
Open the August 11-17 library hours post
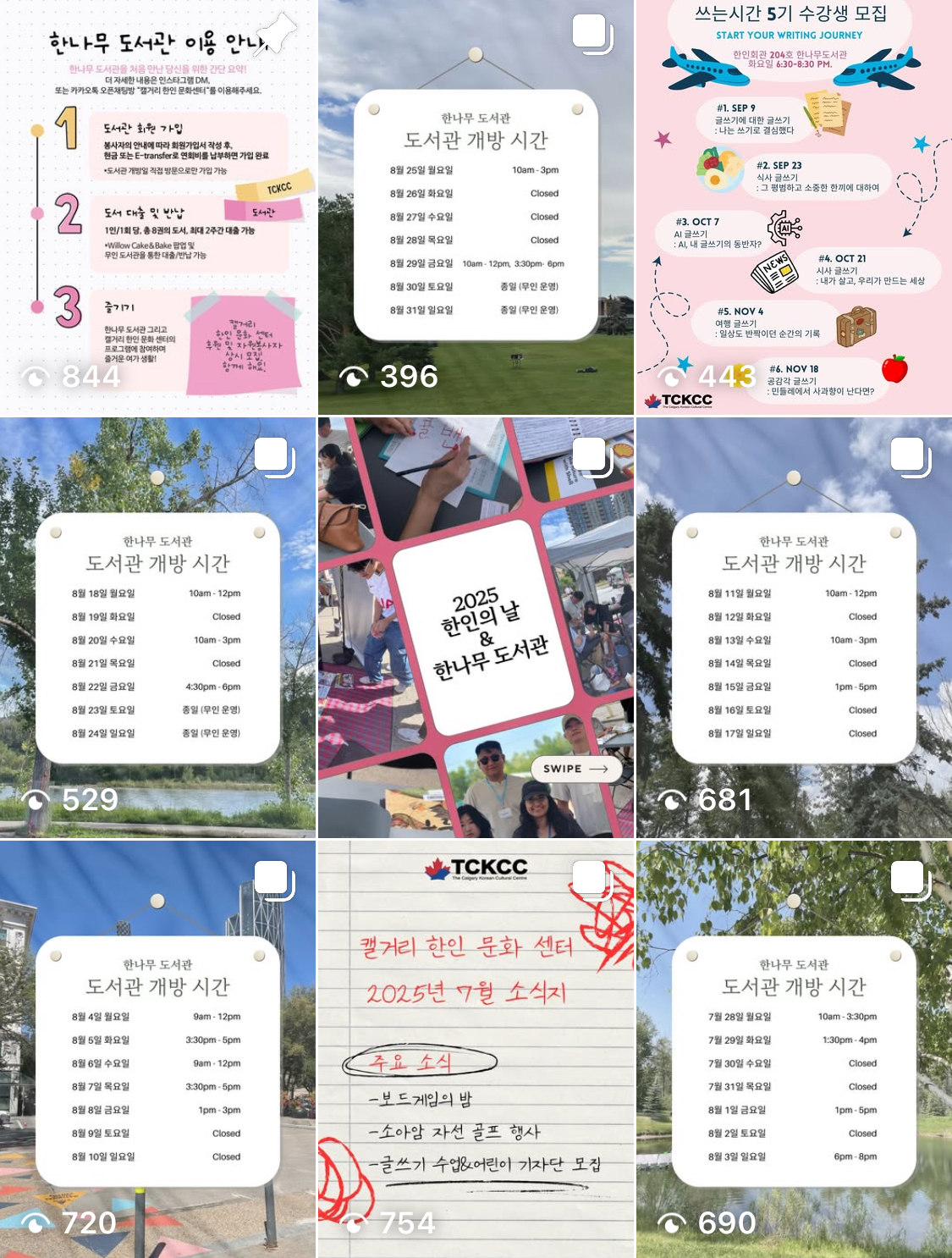(x=794, y=628)
